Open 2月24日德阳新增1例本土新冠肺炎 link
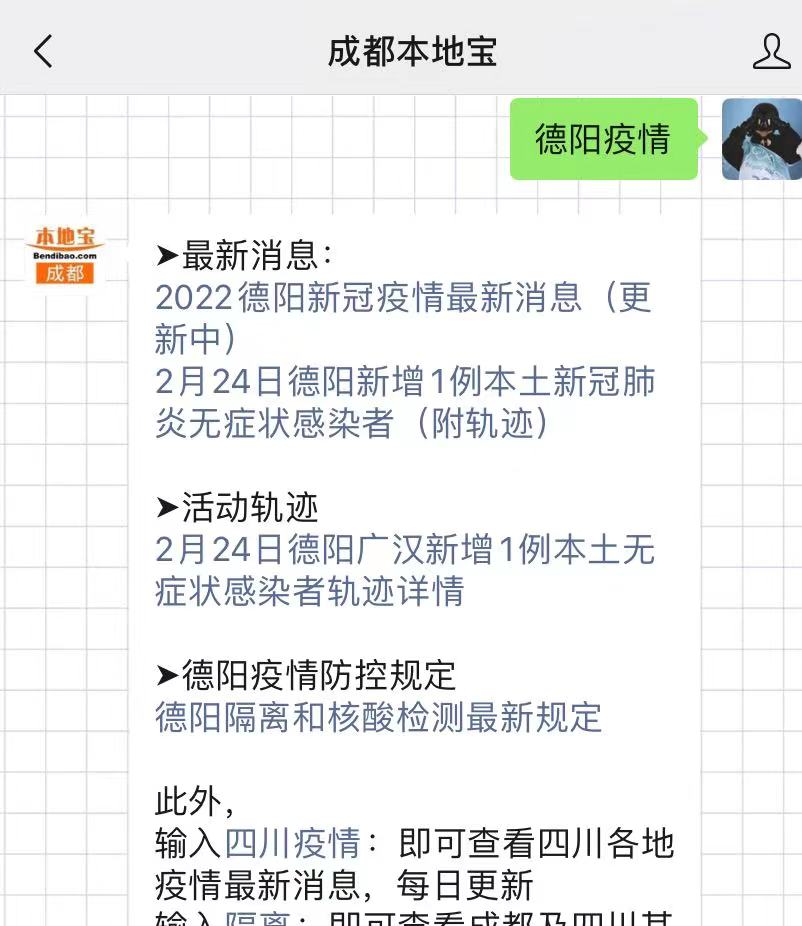The height and width of the screenshot is (926, 802). (405, 382)
